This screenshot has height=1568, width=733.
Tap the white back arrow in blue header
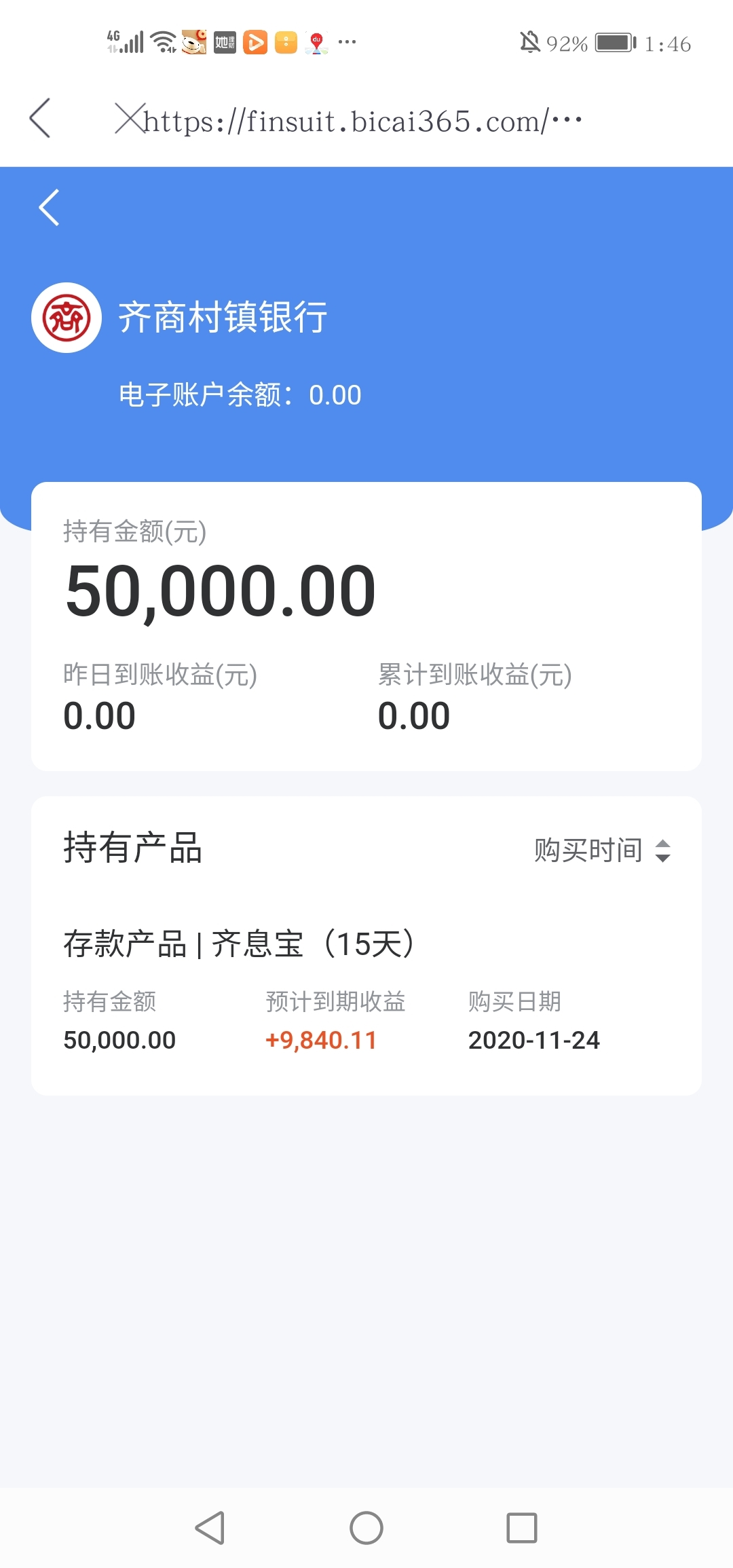(x=50, y=208)
